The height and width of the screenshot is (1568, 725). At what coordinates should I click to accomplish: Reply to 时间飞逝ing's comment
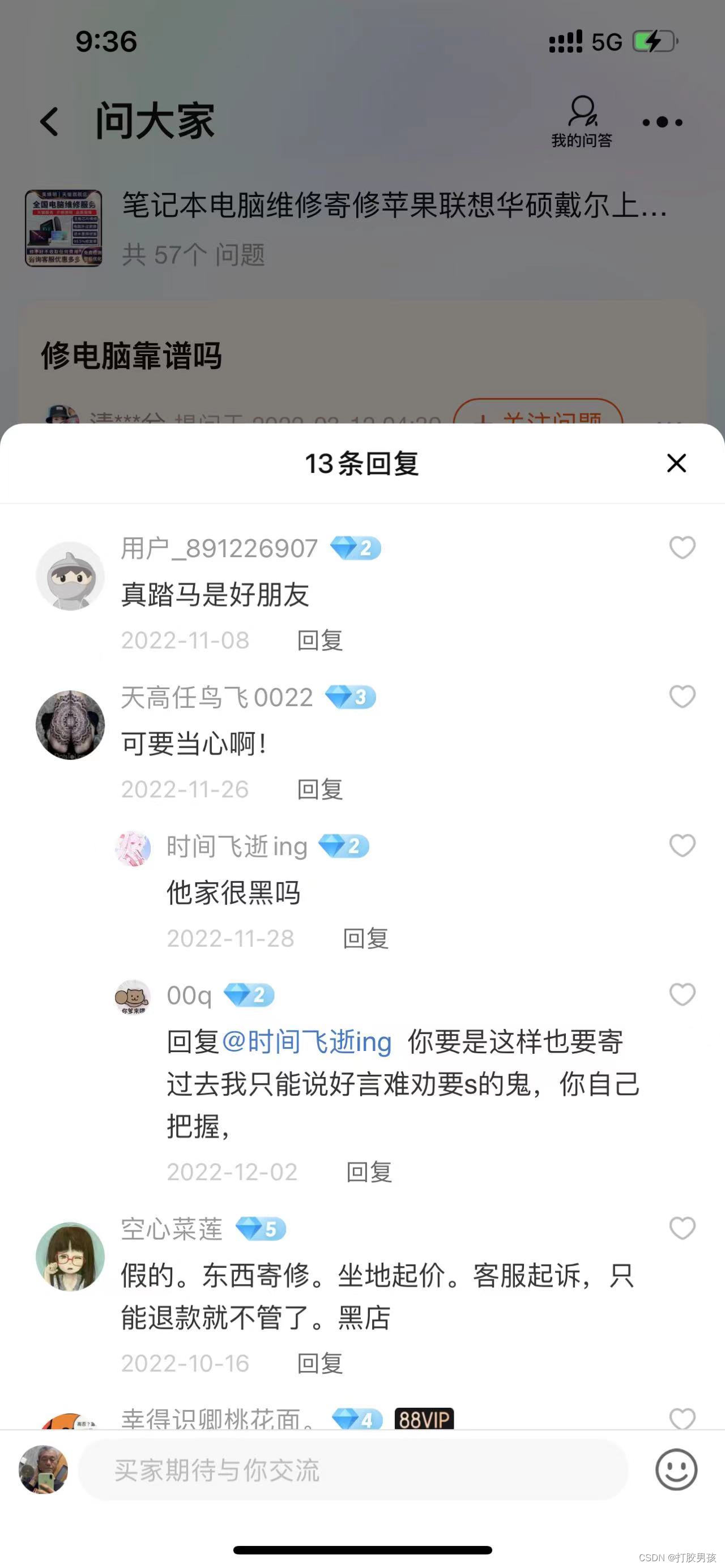click(366, 939)
